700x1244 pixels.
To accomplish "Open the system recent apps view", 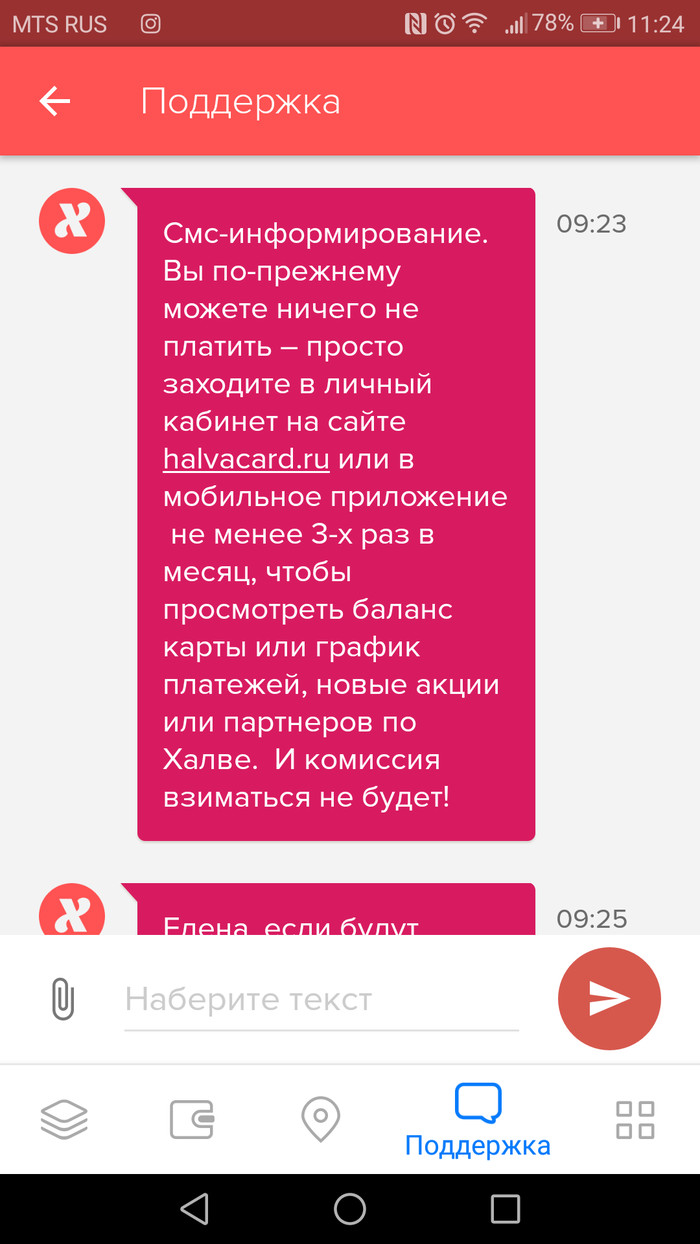I will click(x=505, y=1209).
